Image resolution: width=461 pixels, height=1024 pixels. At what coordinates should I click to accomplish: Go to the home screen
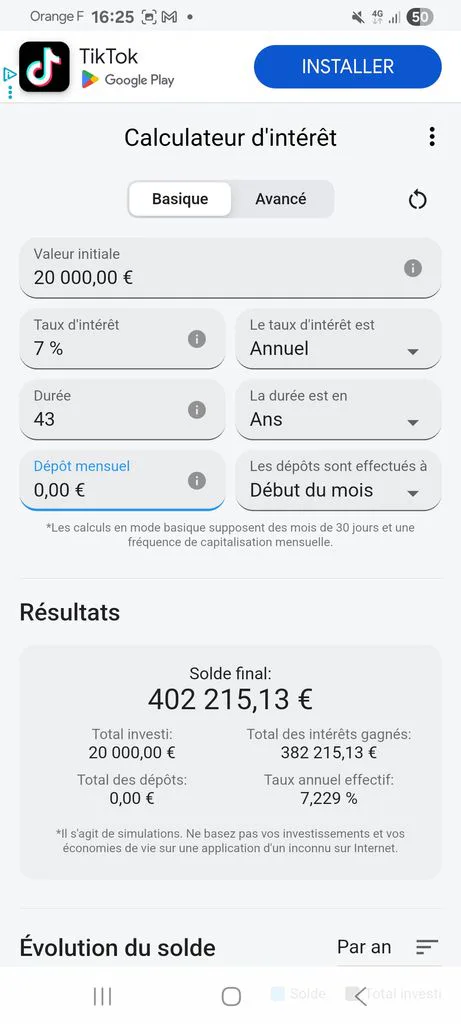(x=231, y=996)
